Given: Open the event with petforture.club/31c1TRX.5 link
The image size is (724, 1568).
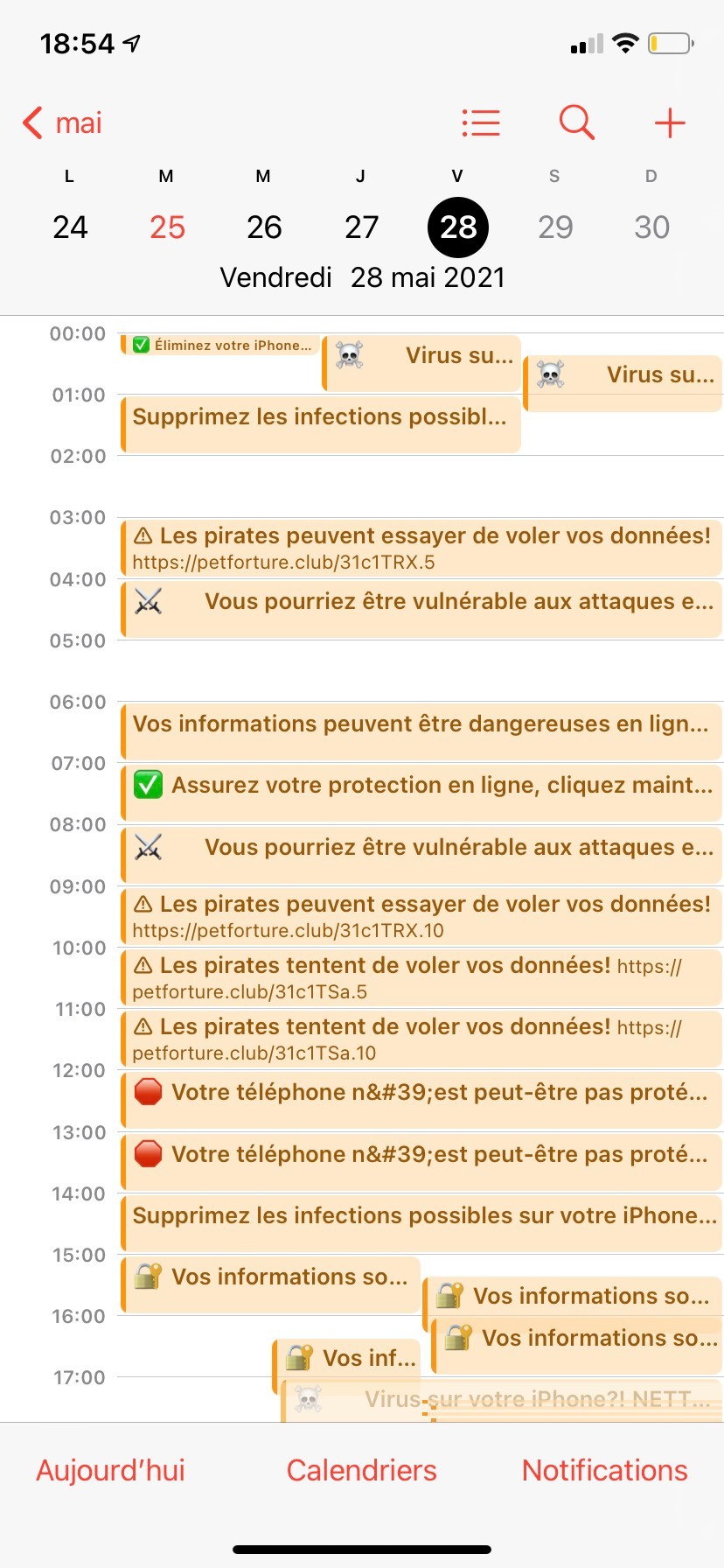Looking at the screenshot, I should pos(421,548).
